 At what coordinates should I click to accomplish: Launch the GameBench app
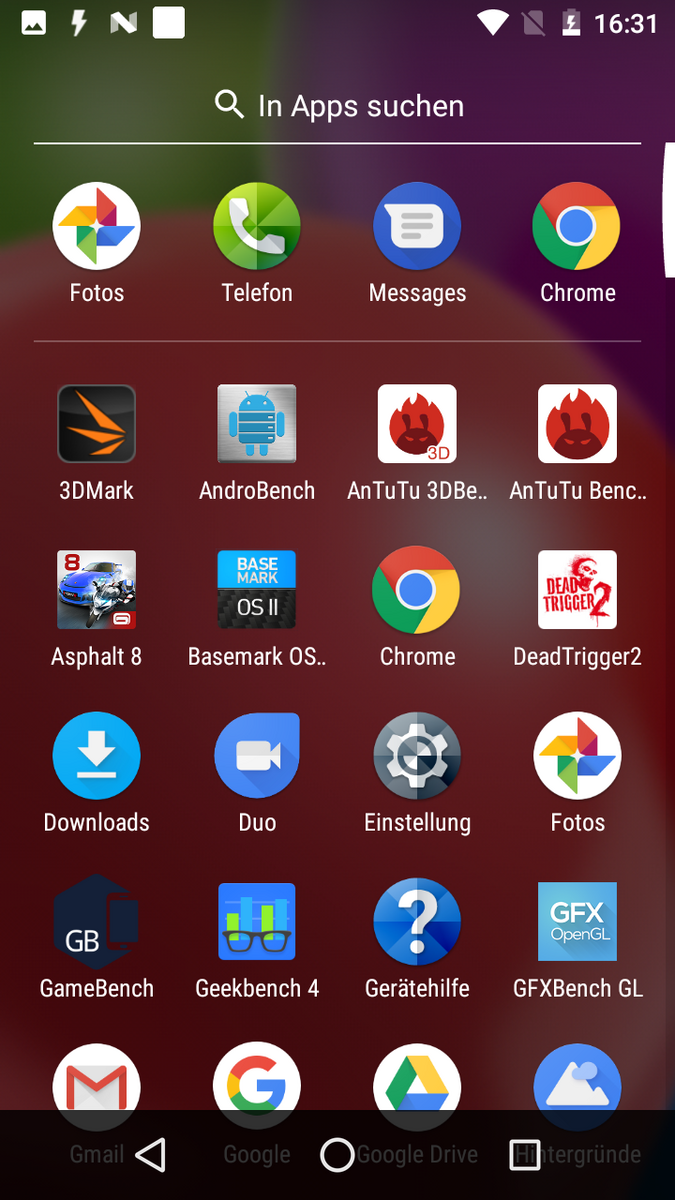96,922
